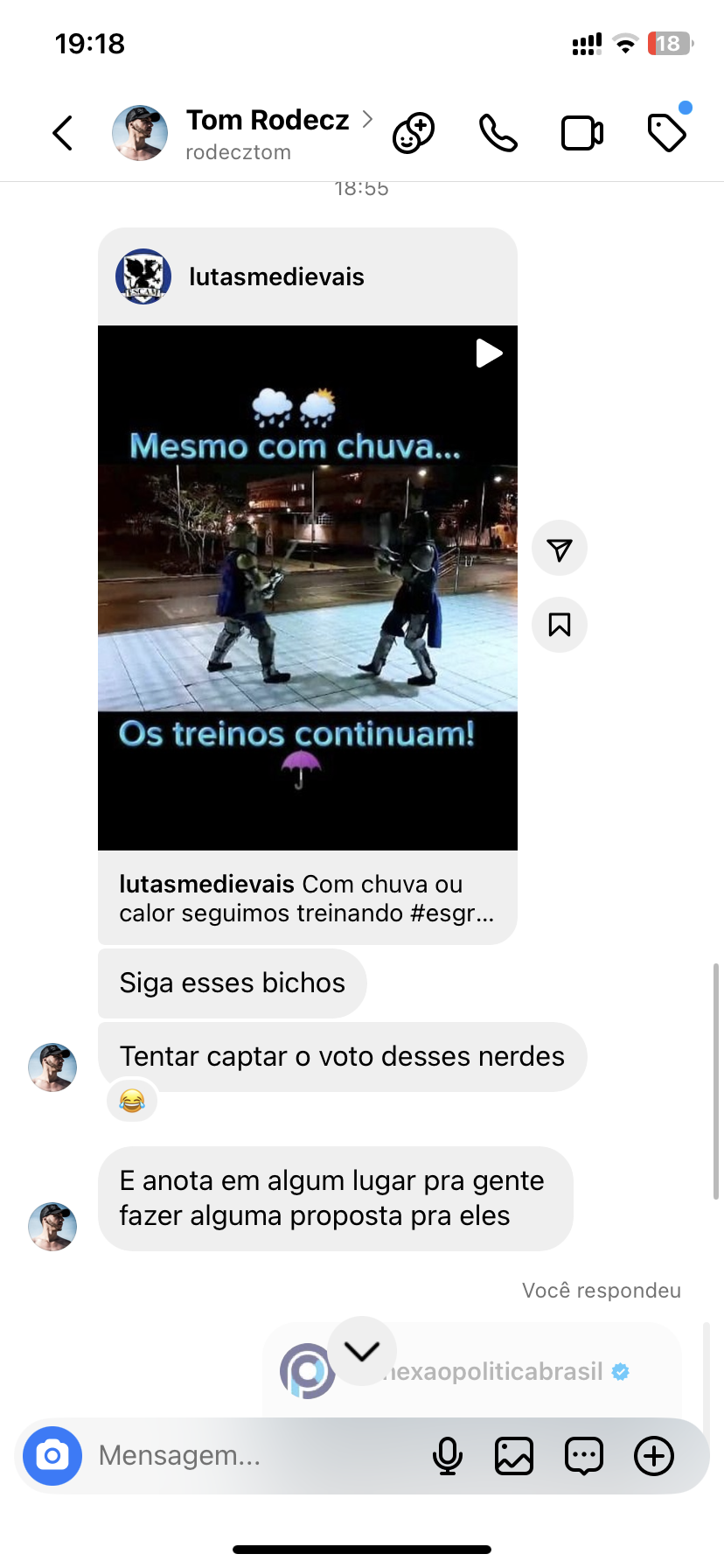The width and height of the screenshot is (724, 1568).
Task: Open the stickers and GIFs picker
Action: pos(584,1456)
